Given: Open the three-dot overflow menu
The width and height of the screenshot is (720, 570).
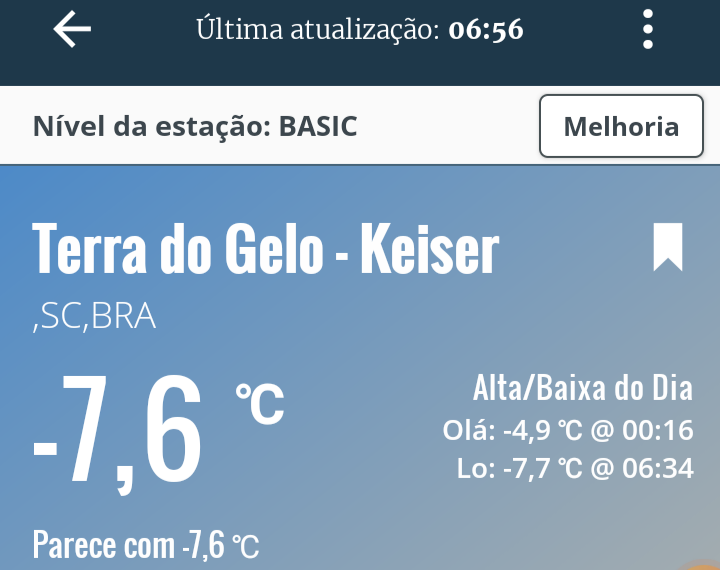Looking at the screenshot, I should coord(648,30).
